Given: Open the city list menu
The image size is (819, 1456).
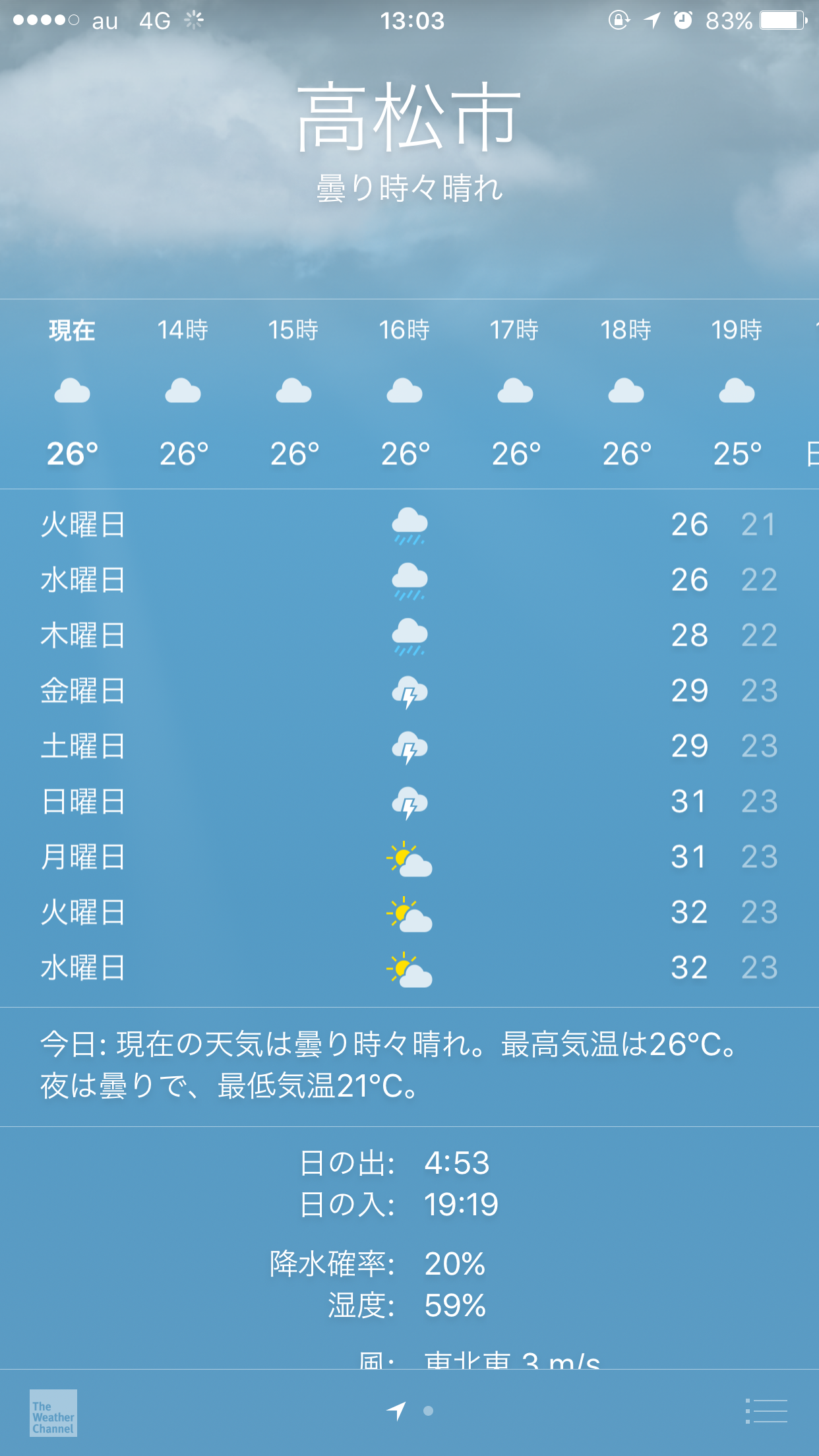Looking at the screenshot, I should [x=766, y=1411].
